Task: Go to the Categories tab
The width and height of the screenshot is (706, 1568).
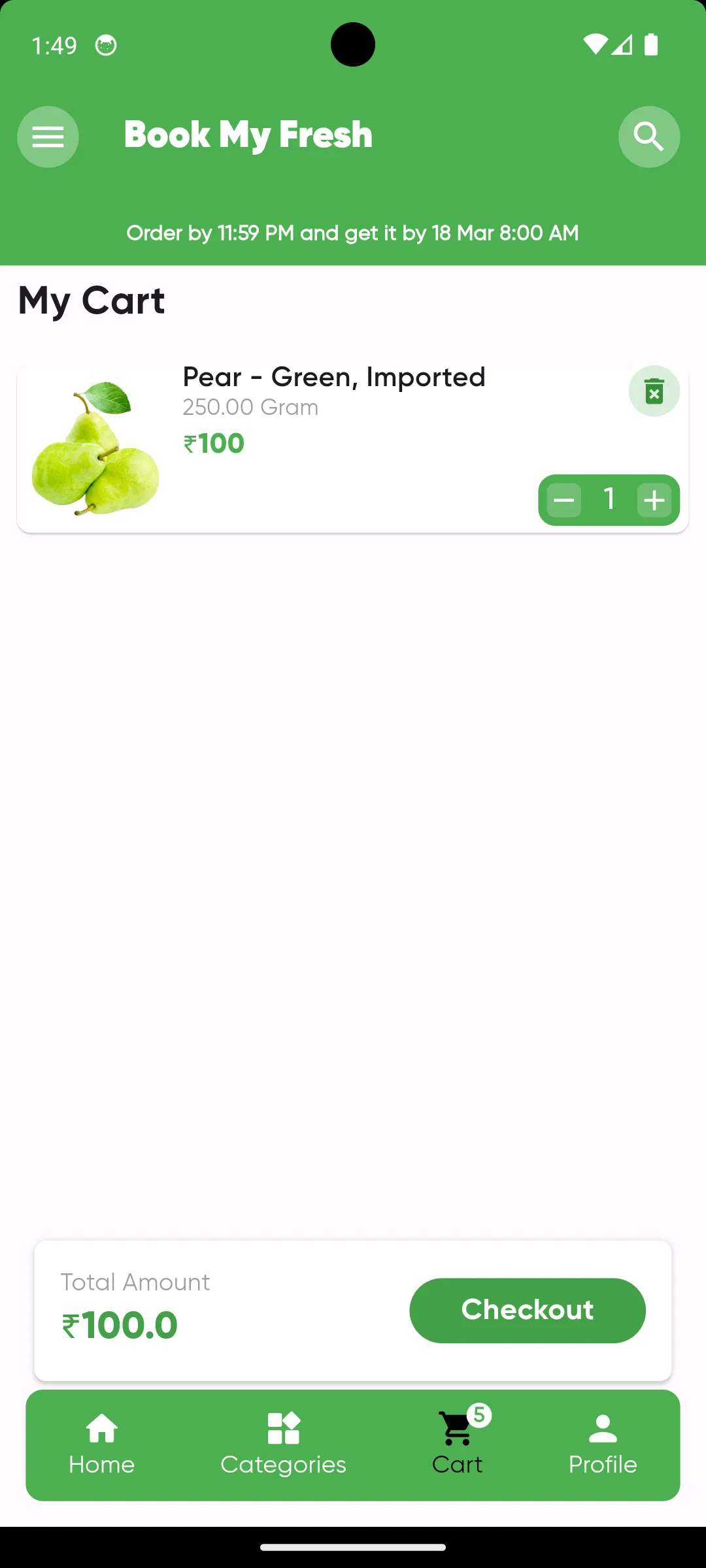Action: [283, 1445]
